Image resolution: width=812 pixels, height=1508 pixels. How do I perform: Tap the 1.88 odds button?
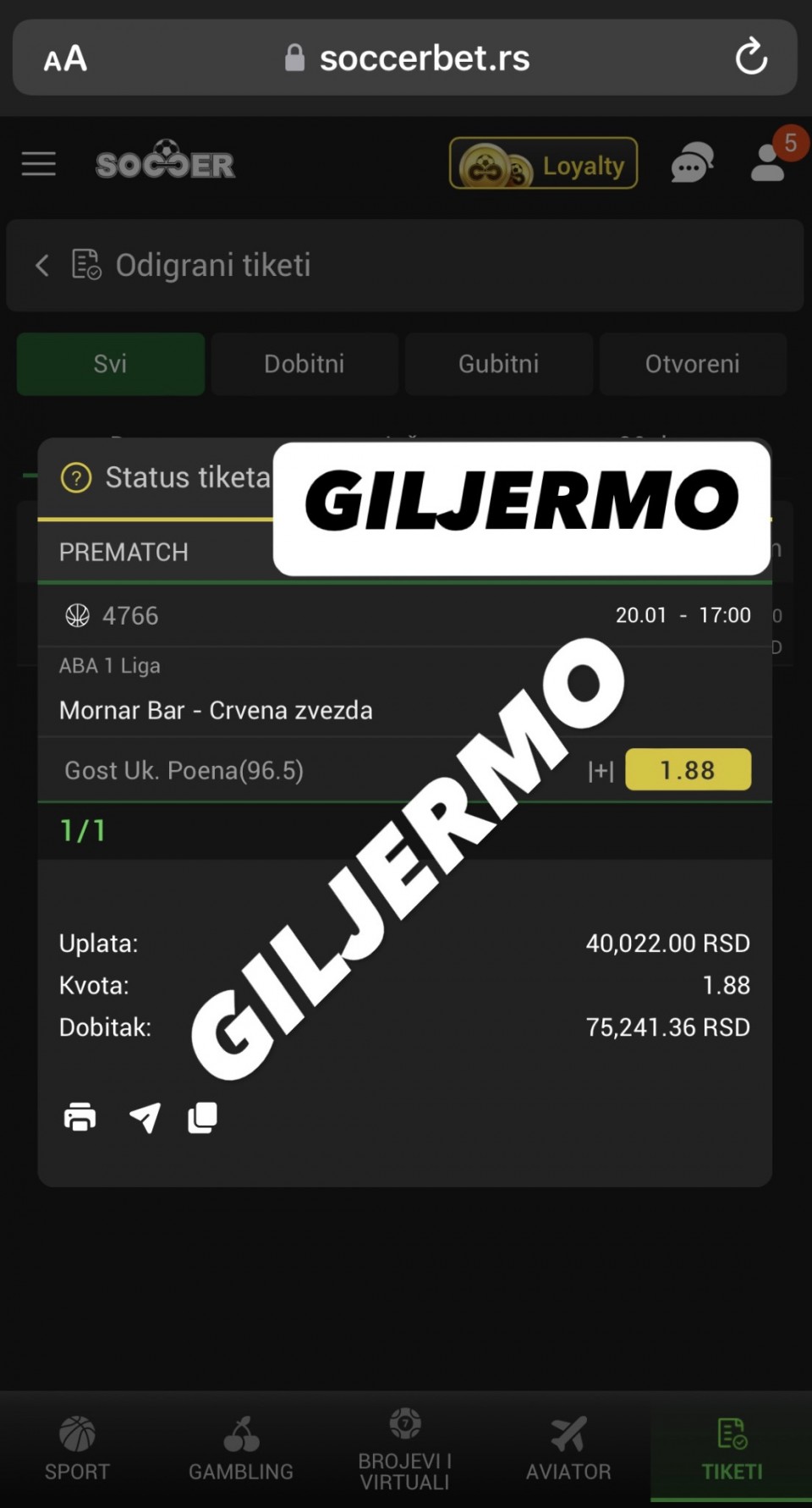688,770
